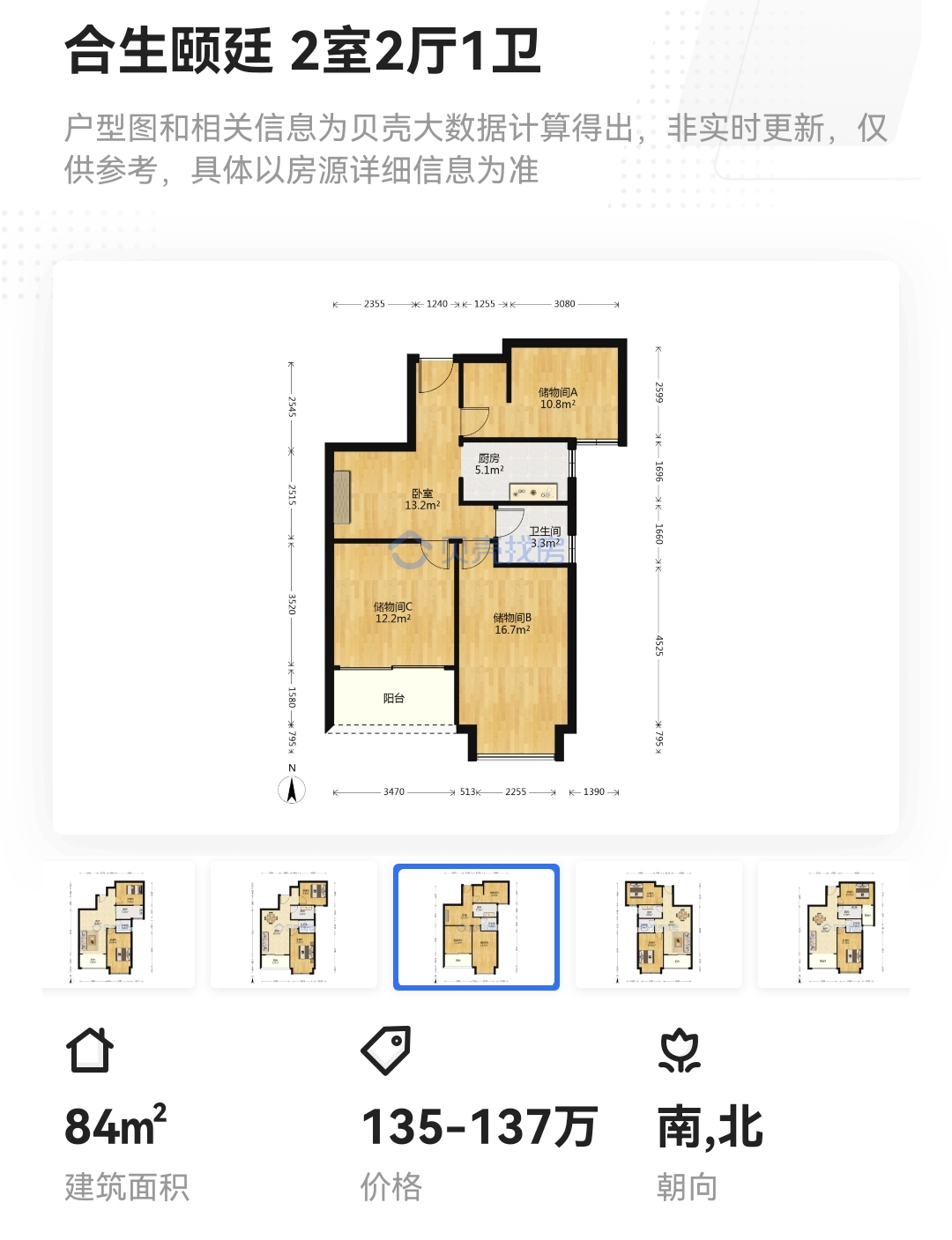Viewport: 952px width, 1240px height.
Task: Select the fourth floor plan thumbnail
Action: 658,925
